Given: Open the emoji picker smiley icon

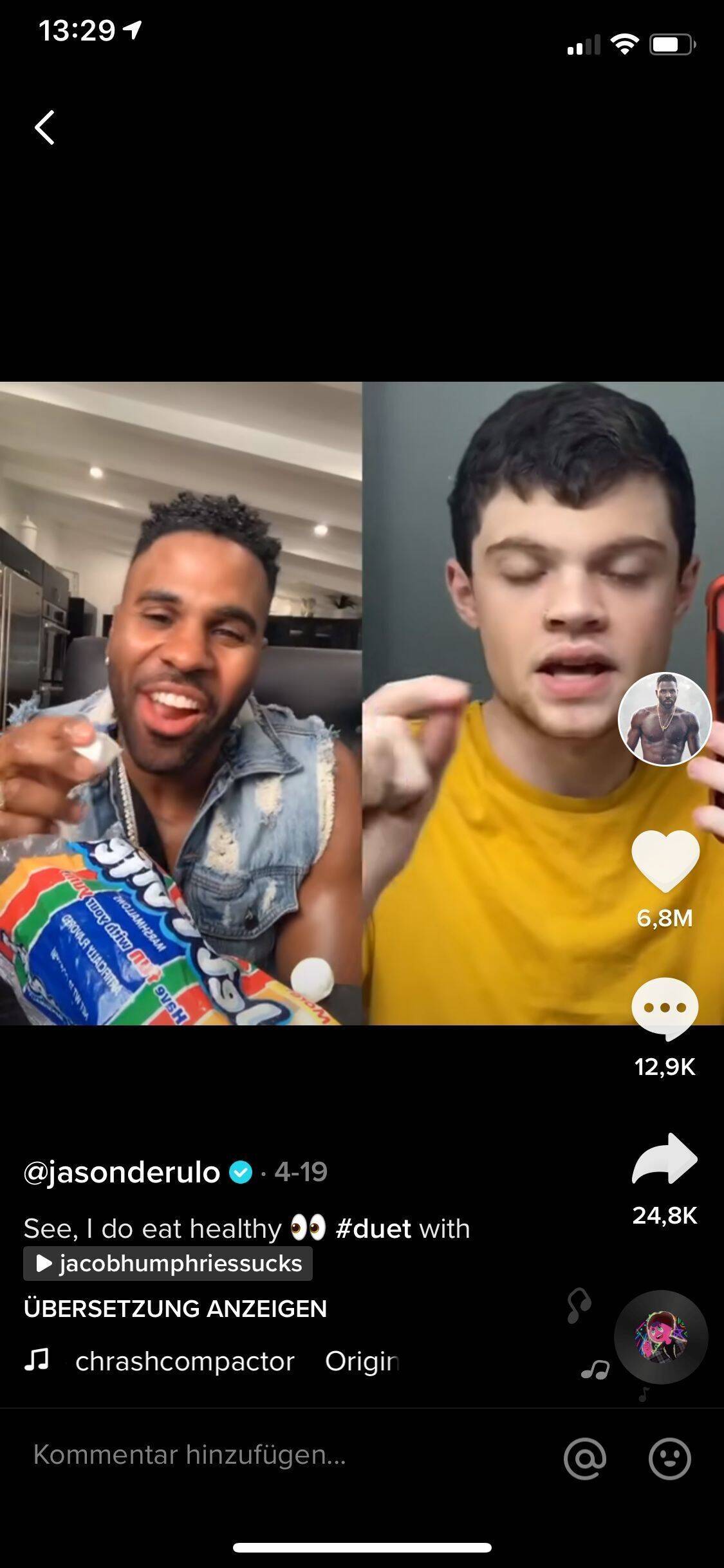Looking at the screenshot, I should click(x=669, y=1458).
